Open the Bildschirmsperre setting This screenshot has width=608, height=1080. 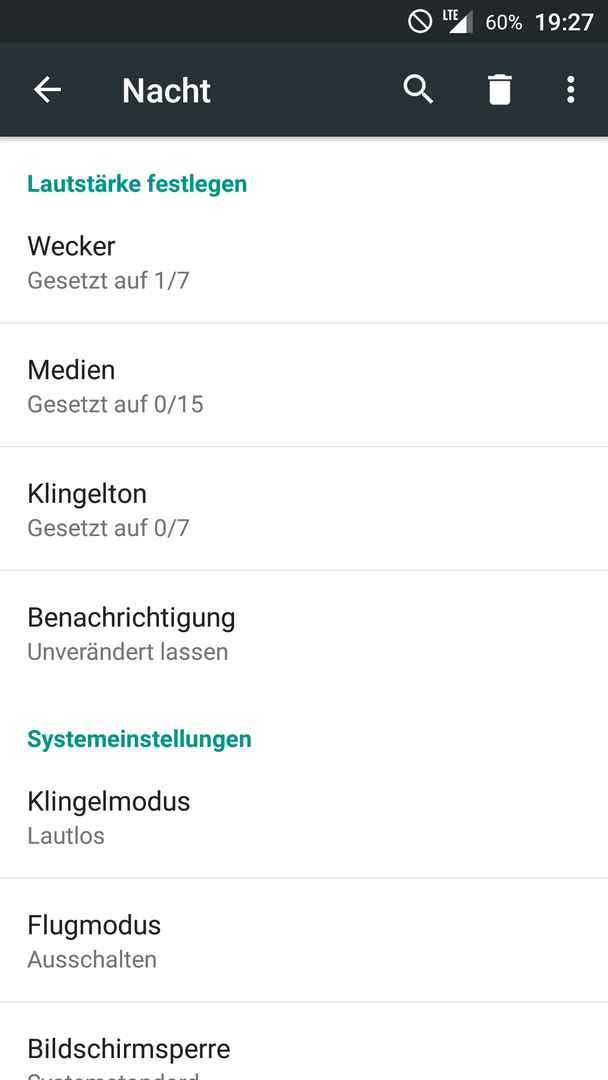click(304, 1042)
